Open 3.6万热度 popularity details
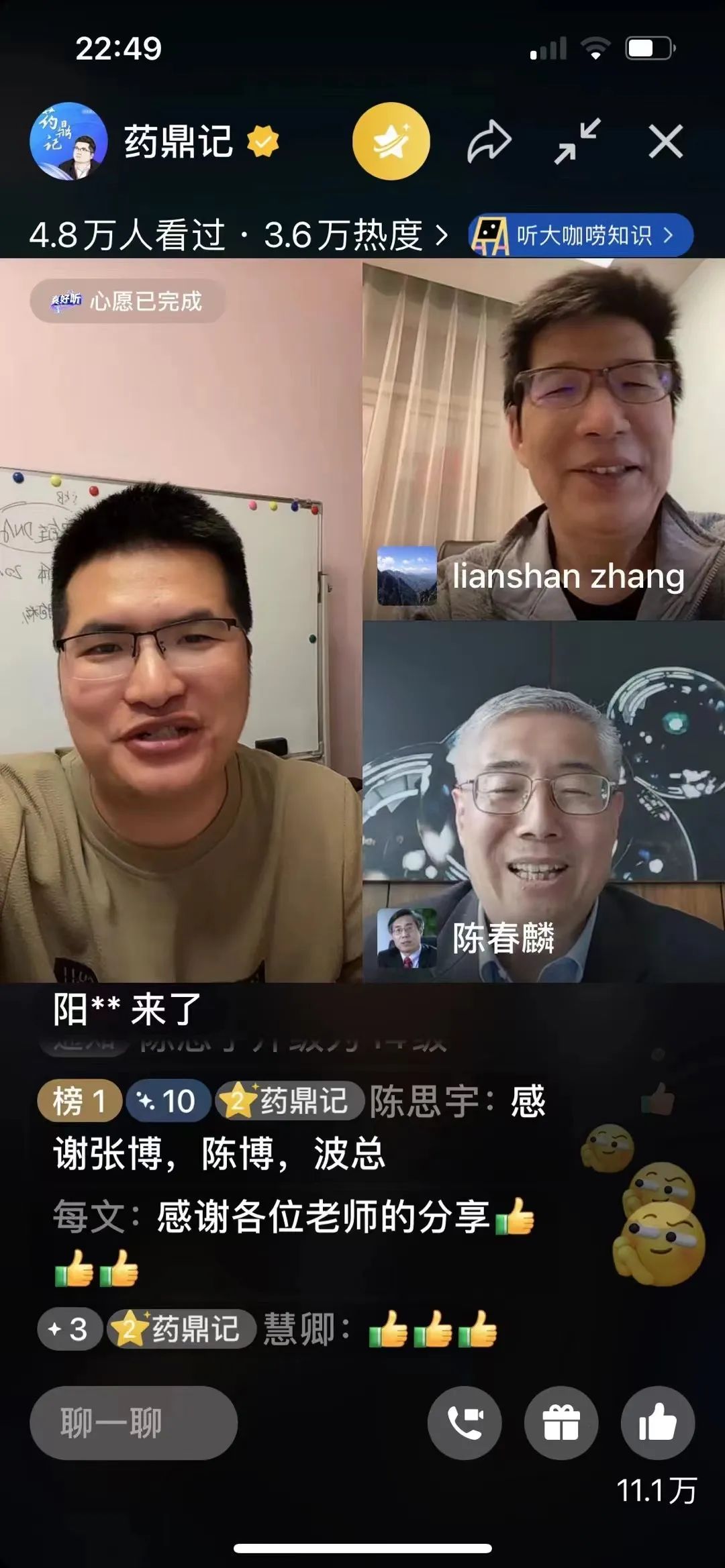Image resolution: width=725 pixels, height=1568 pixels. pos(356,236)
